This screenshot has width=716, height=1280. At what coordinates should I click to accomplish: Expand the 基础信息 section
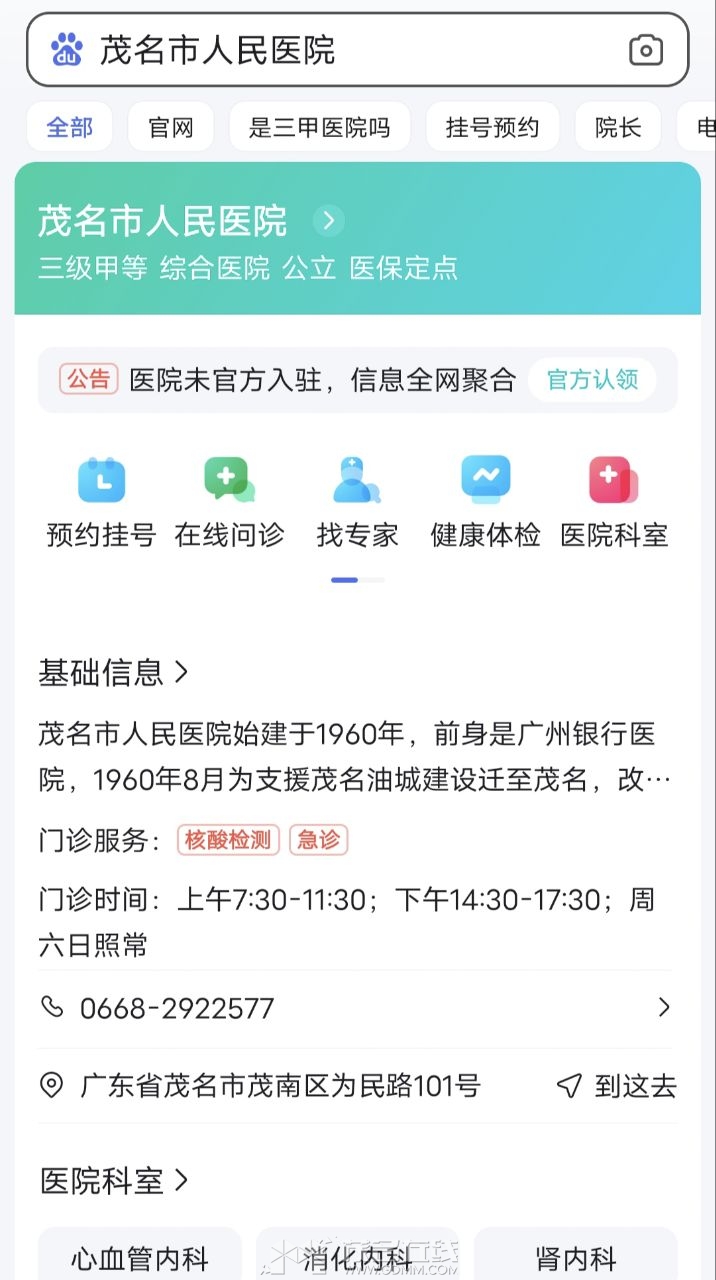click(113, 673)
